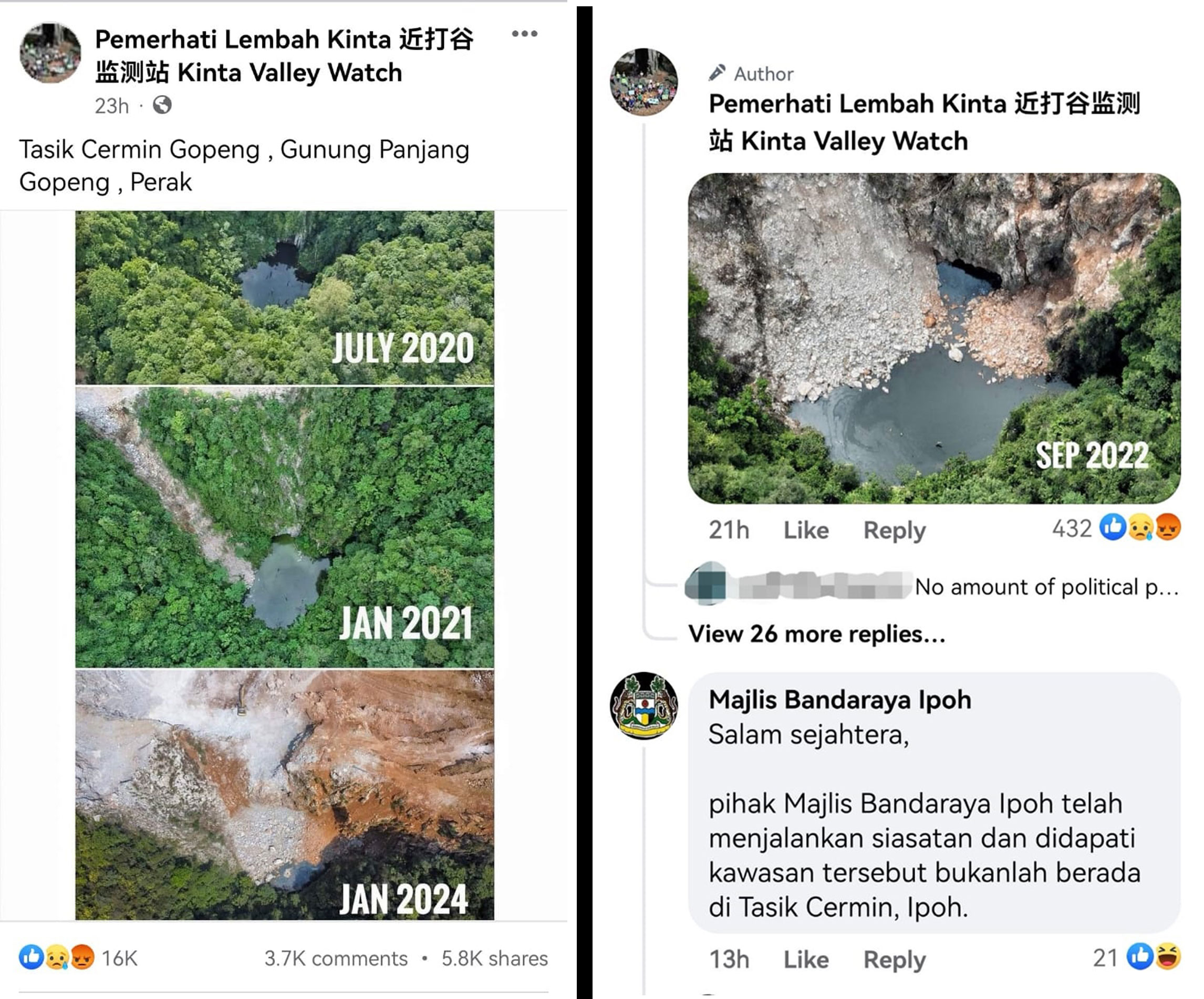Like the author's Sep 2022 photo comment
The width and height of the screenshot is (1204, 999).
point(805,530)
